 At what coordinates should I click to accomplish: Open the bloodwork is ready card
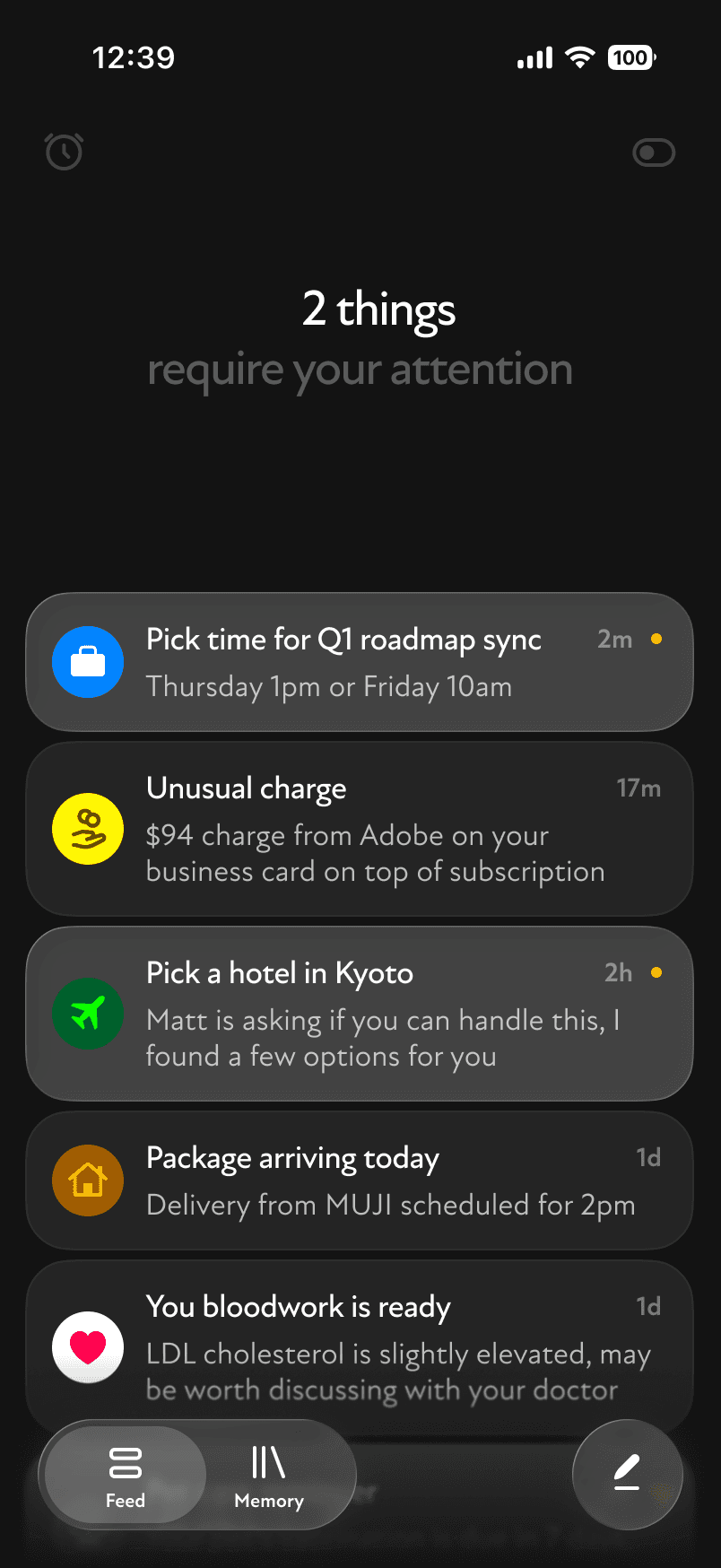click(x=359, y=1337)
